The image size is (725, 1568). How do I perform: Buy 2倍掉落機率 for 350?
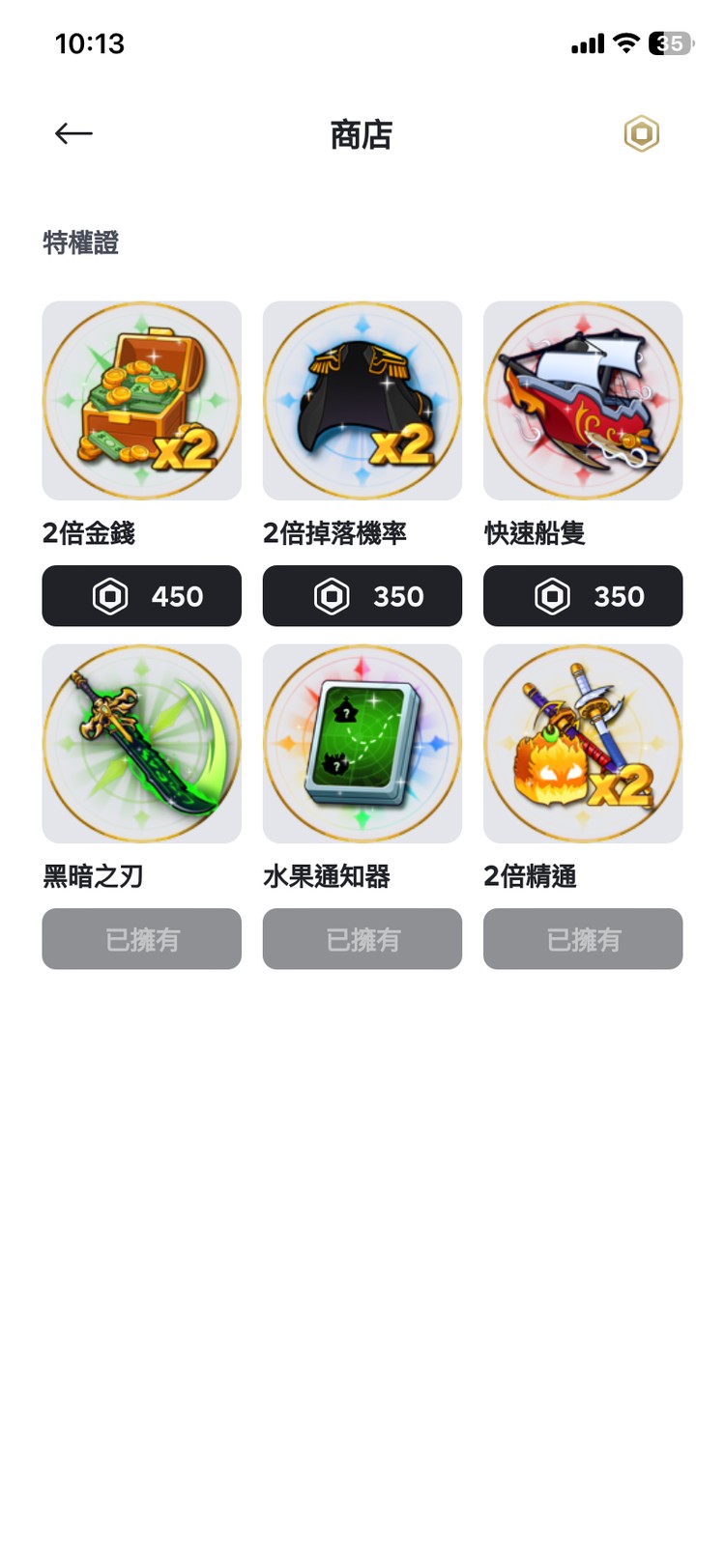click(x=362, y=596)
